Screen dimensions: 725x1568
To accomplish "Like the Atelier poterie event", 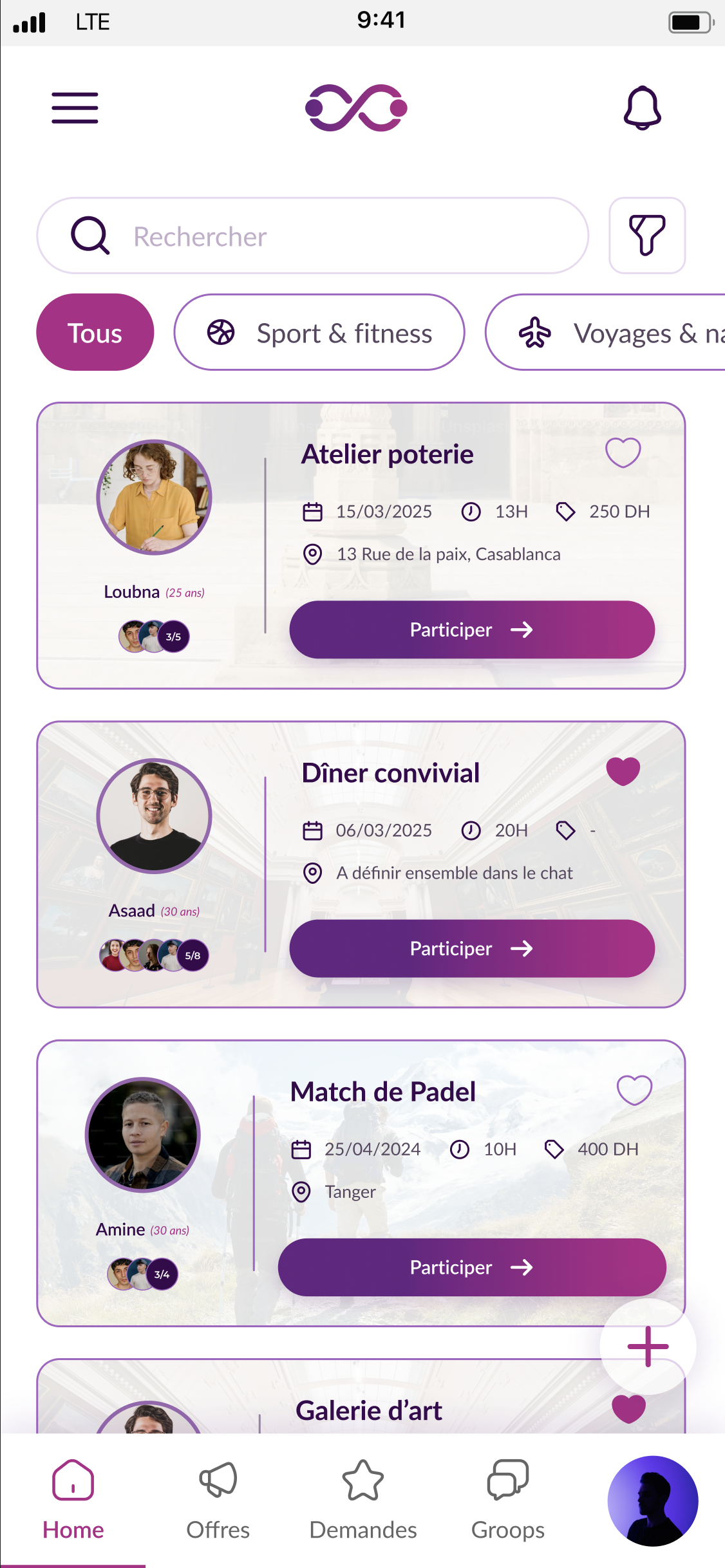I will [x=623, y=453].
